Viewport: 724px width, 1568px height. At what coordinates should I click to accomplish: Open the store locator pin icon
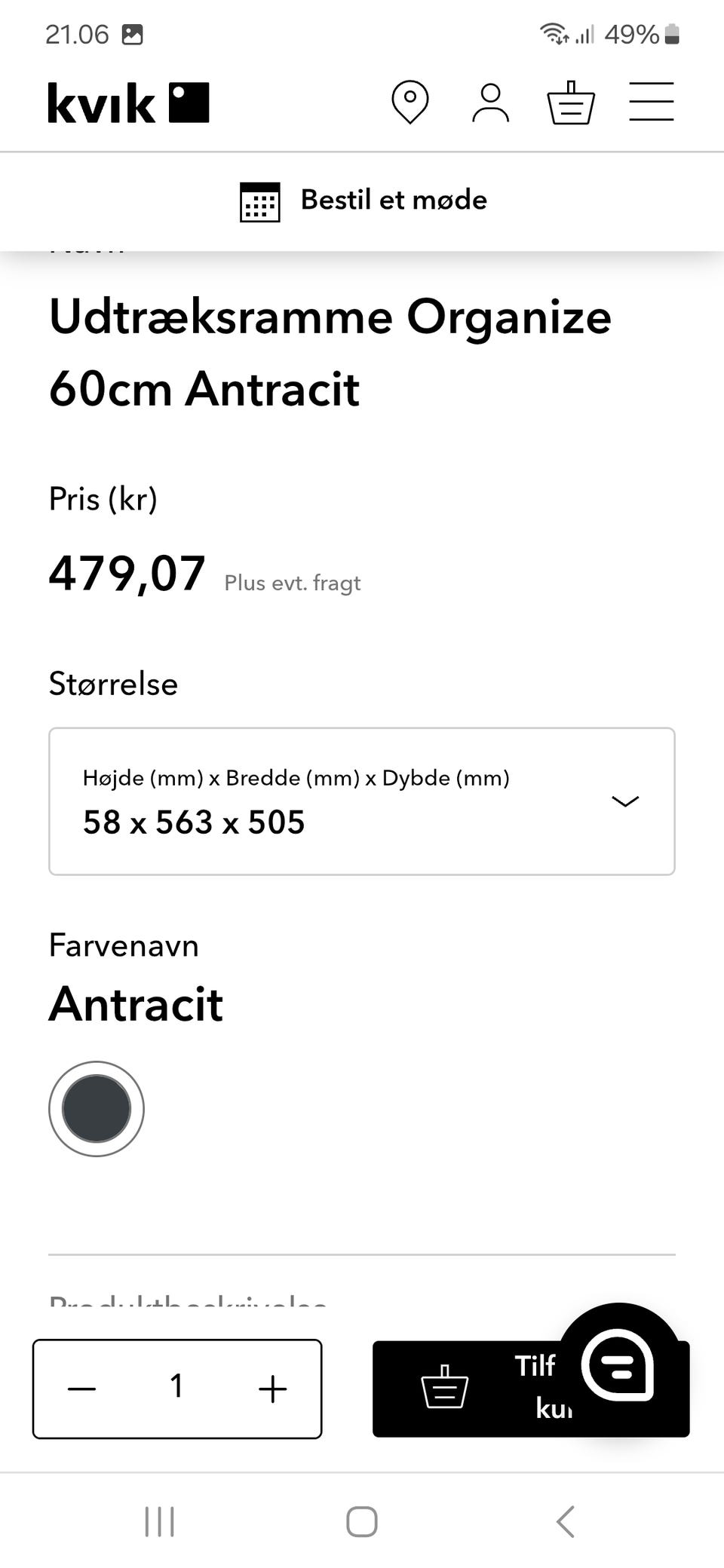(410, 102)
